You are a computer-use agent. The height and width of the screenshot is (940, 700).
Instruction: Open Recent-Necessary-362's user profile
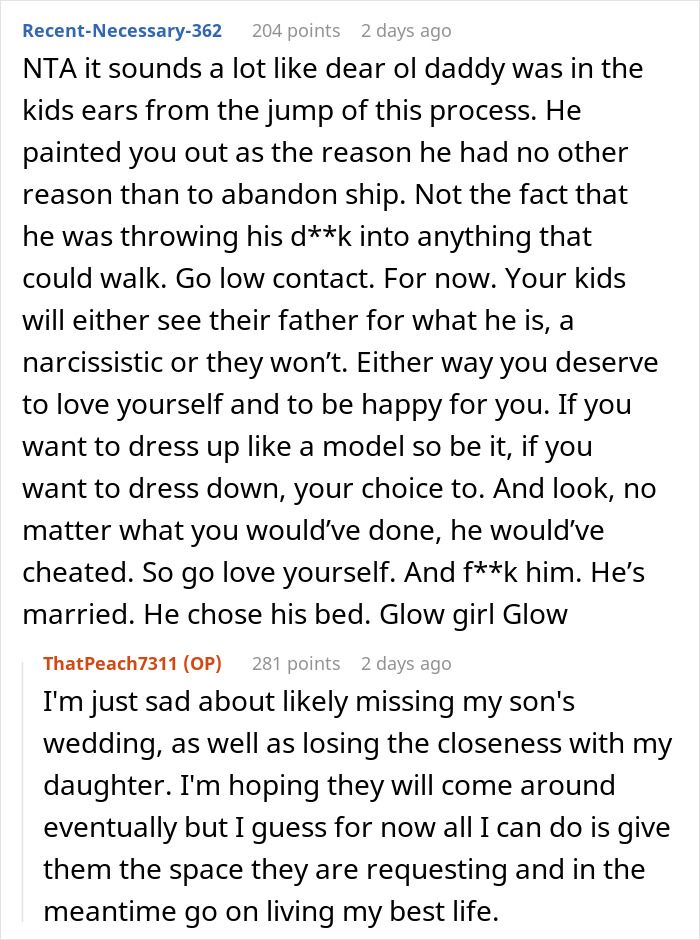tap(122, 31)
